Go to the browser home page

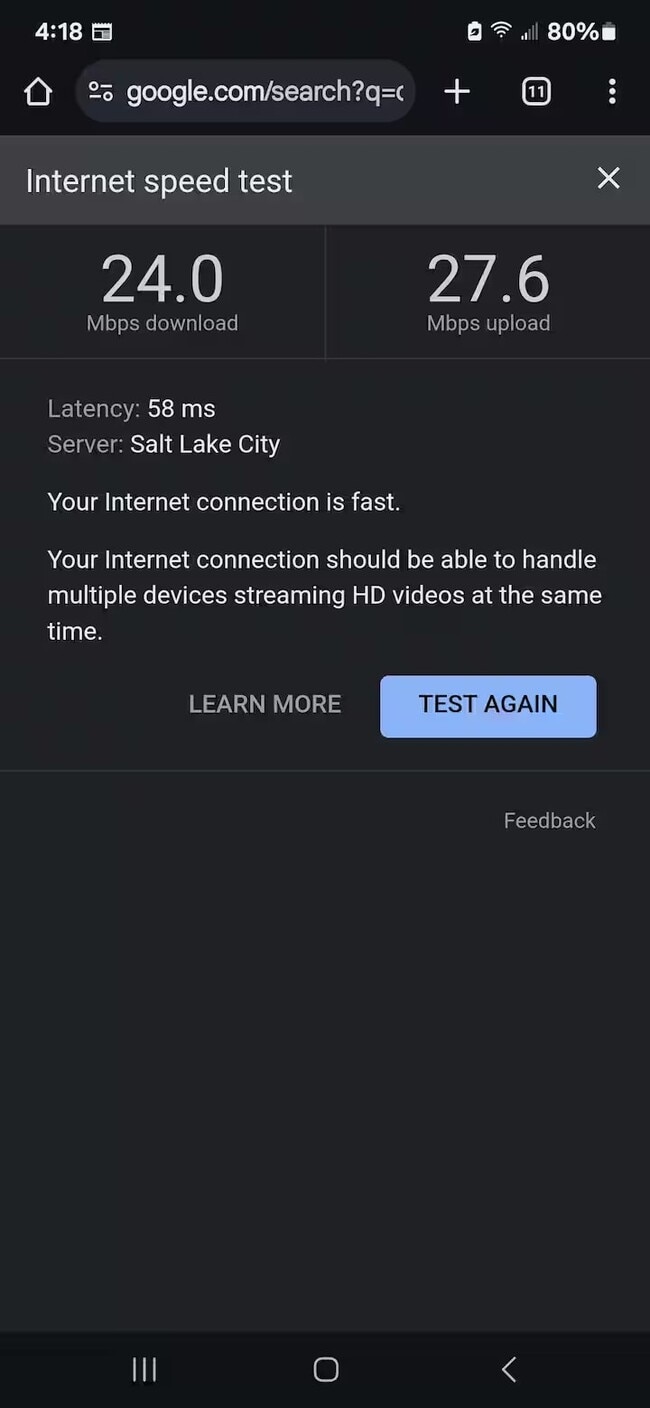click(x=38, y=92)
